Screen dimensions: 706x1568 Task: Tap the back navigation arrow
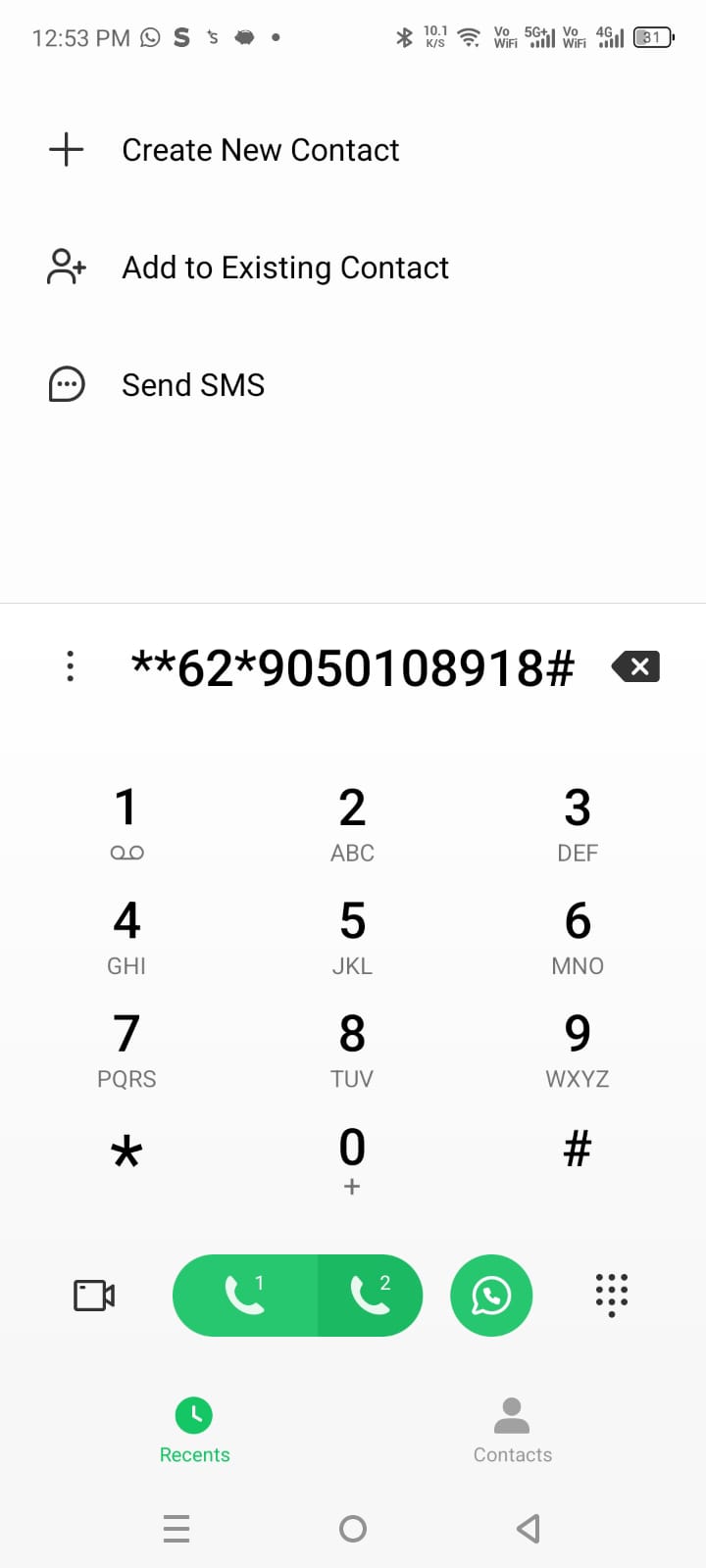[528, 1528]
